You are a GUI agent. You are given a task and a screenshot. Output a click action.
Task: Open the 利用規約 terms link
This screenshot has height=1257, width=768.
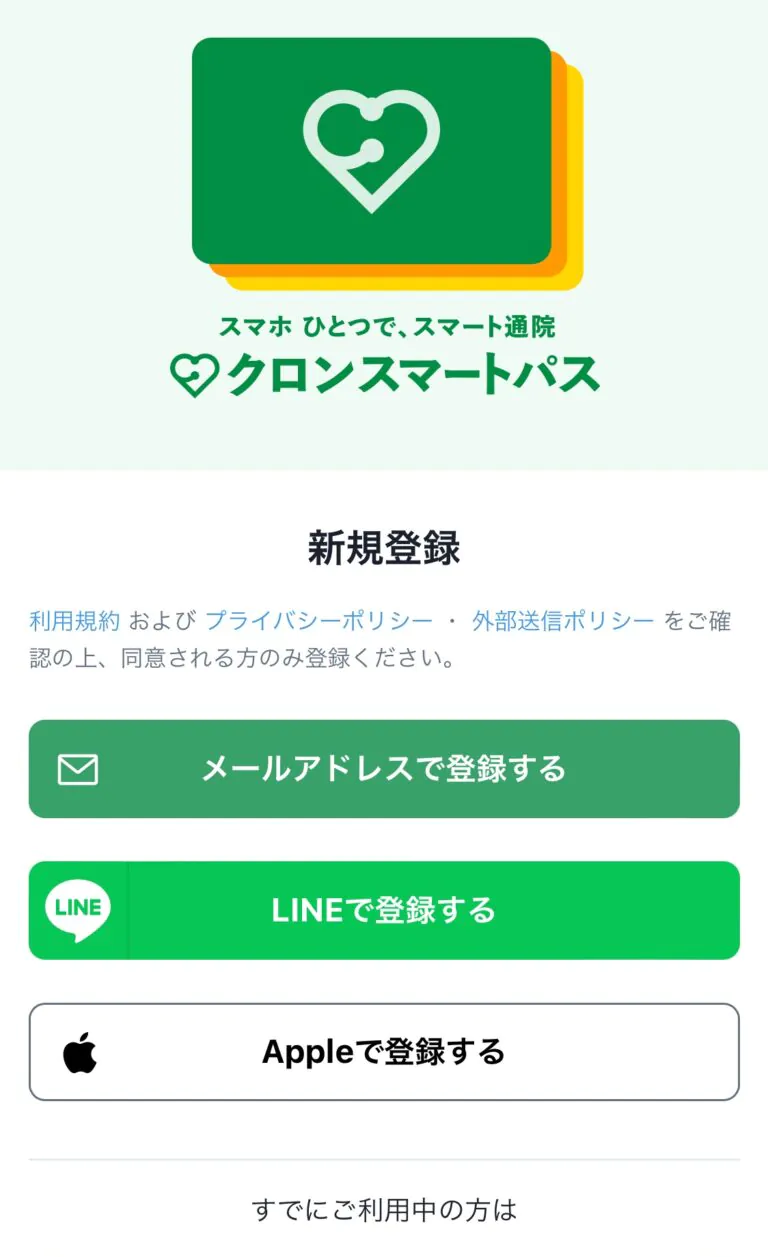click(75, 621)
